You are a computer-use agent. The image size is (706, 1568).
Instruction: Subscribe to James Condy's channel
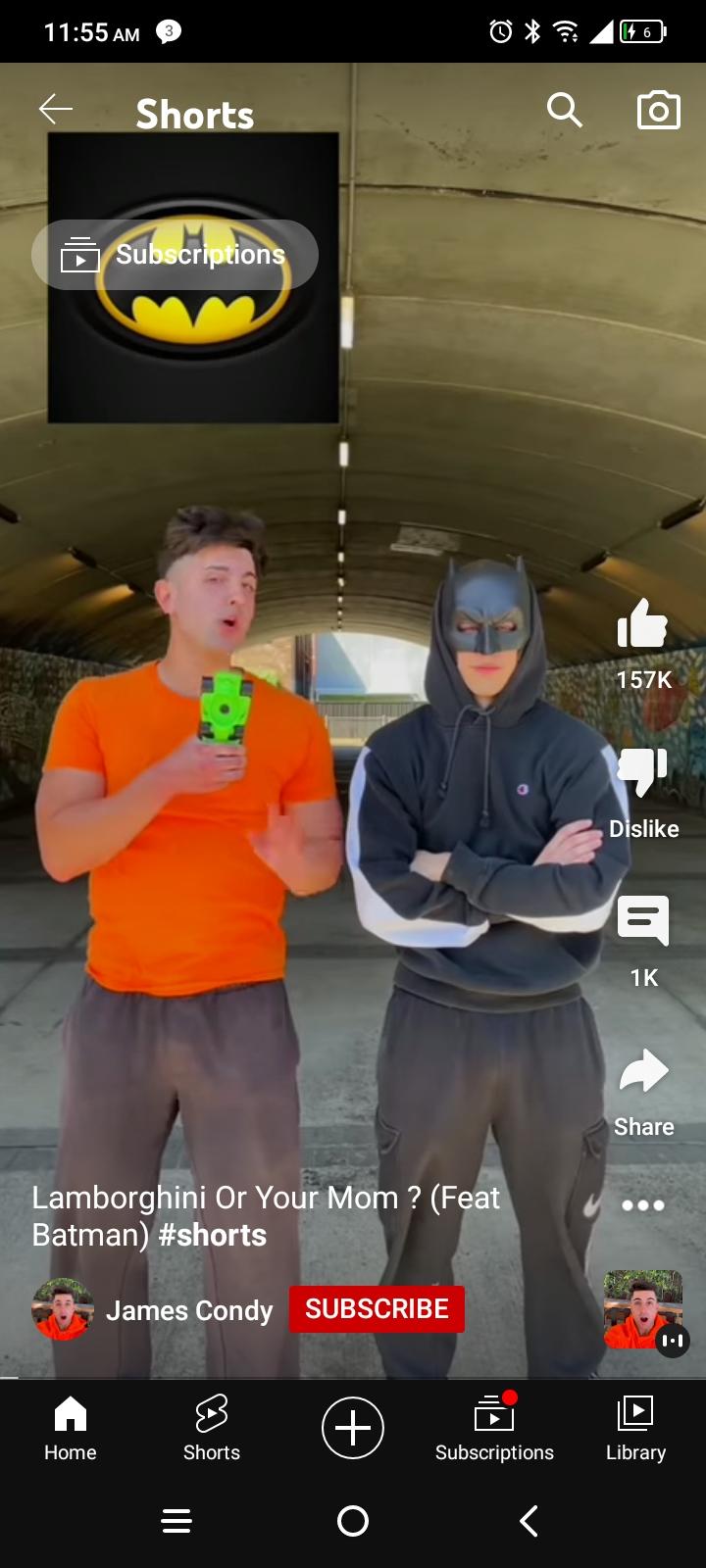click(x=377, y=1308)
